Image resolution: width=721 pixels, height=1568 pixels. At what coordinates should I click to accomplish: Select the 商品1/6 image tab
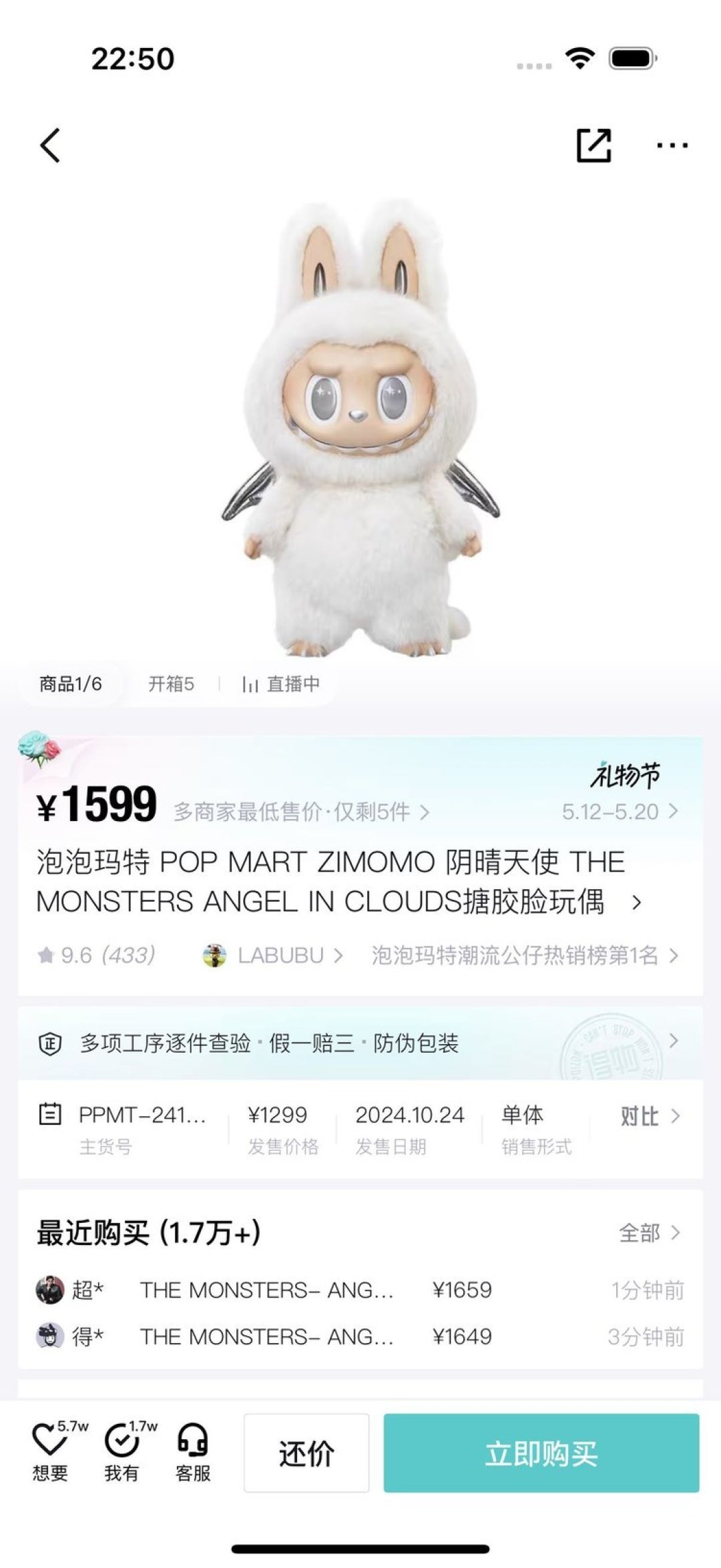(x=71, y=684)
